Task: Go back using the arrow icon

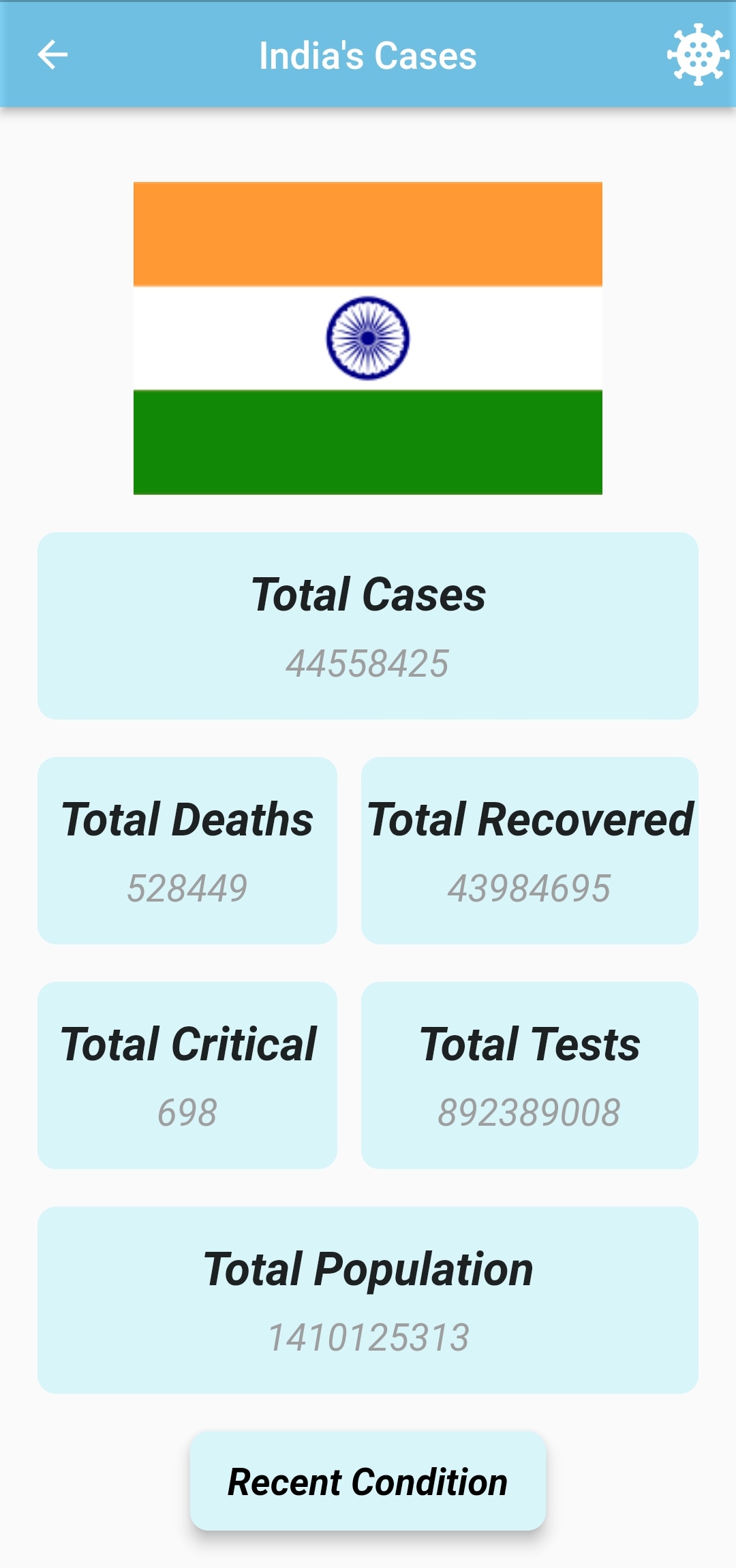Action: [x=52, y=55]
